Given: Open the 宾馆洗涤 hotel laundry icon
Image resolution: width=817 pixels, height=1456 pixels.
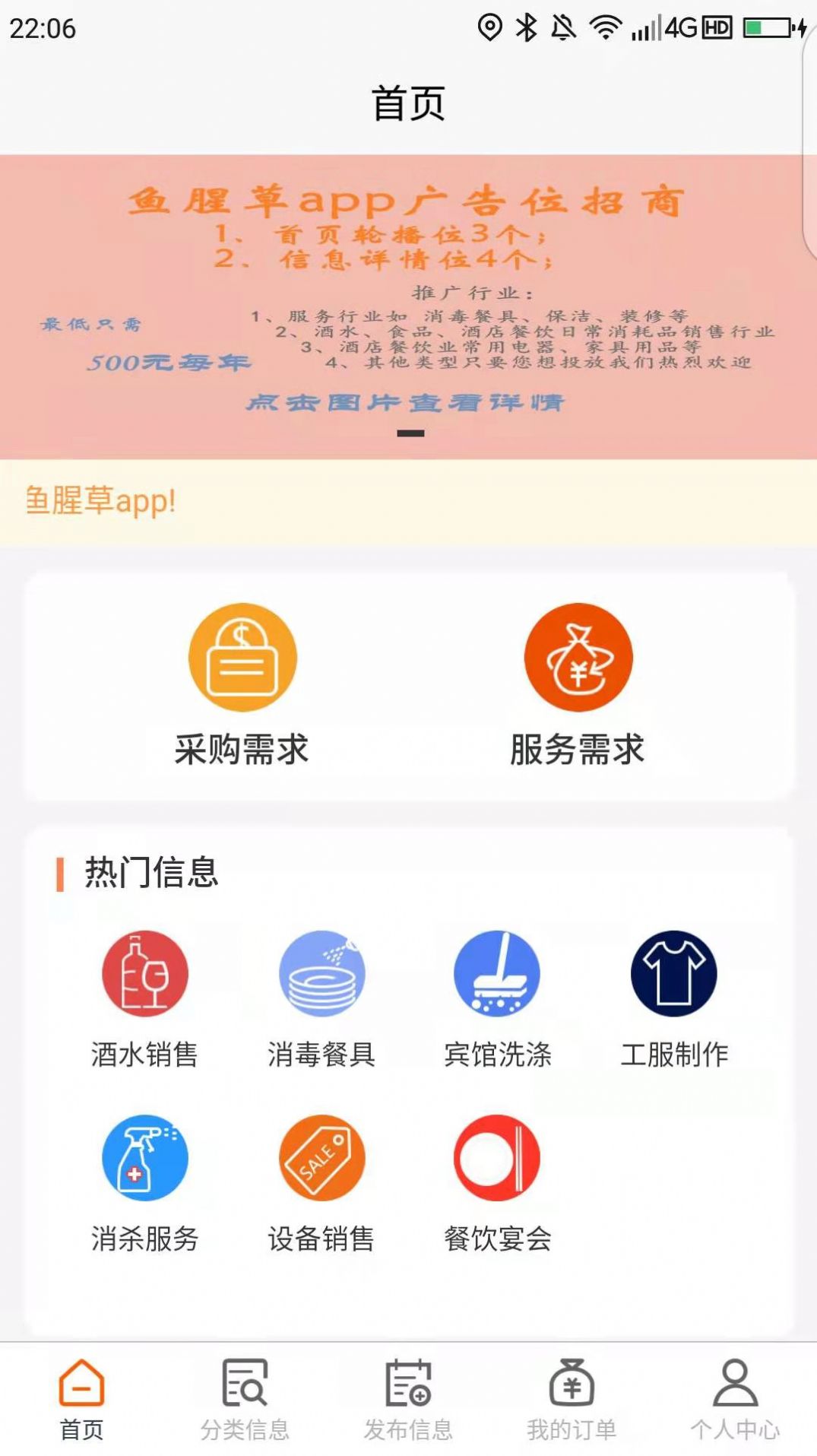Looking at the screenshot, I should 498,977.
